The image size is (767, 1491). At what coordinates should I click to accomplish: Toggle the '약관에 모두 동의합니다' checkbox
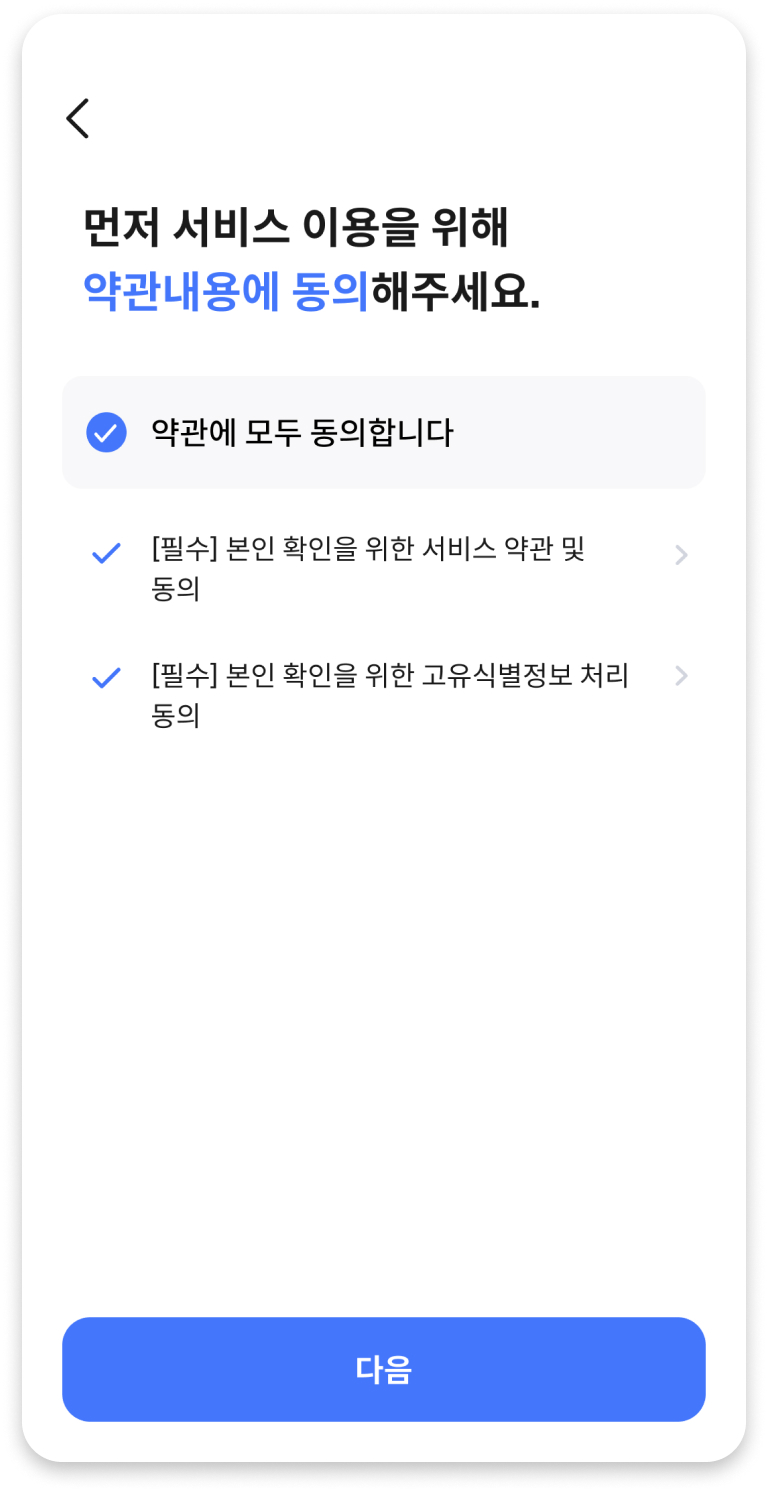point(106,433)
